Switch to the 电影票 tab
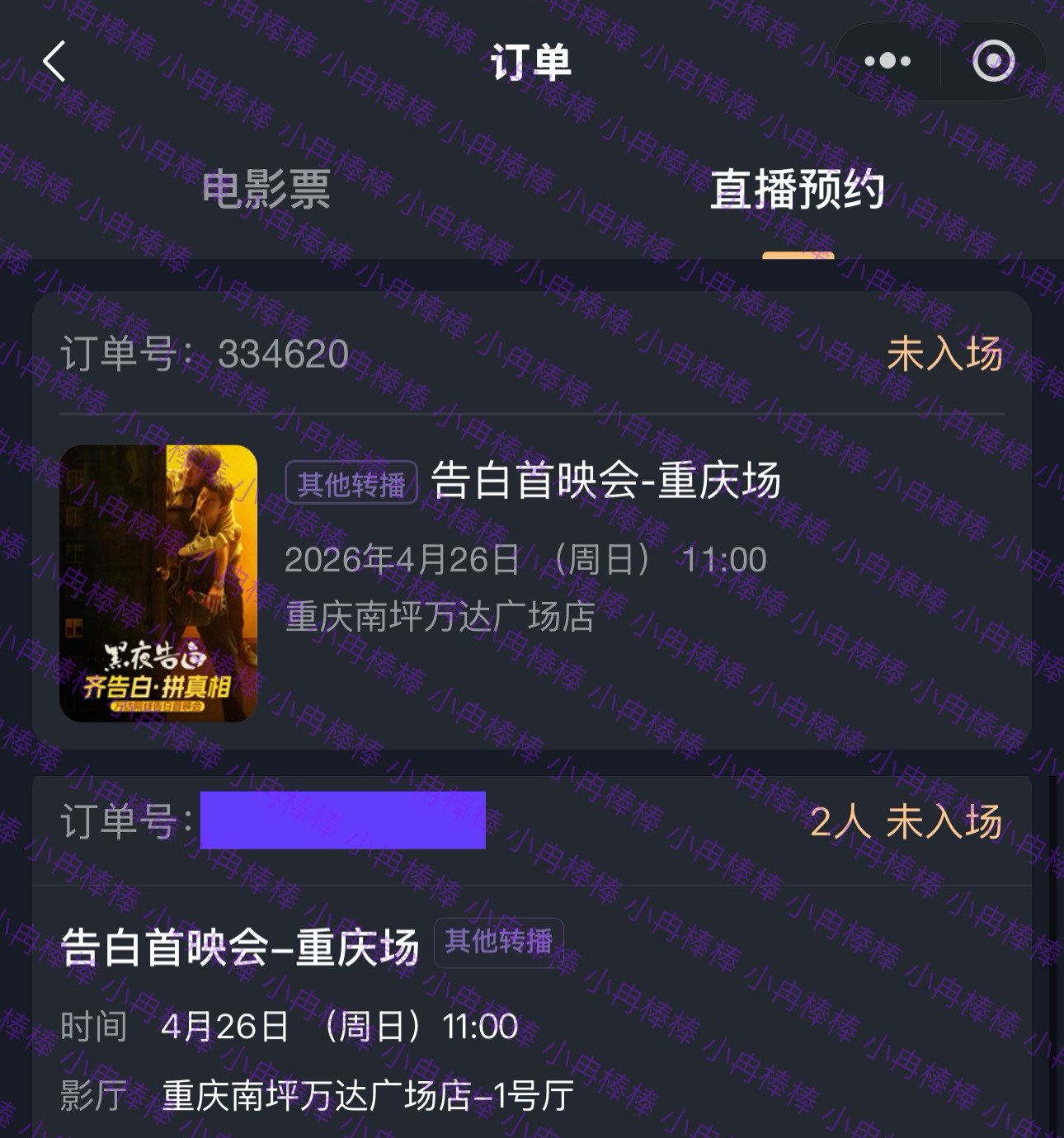 point(266,191)
